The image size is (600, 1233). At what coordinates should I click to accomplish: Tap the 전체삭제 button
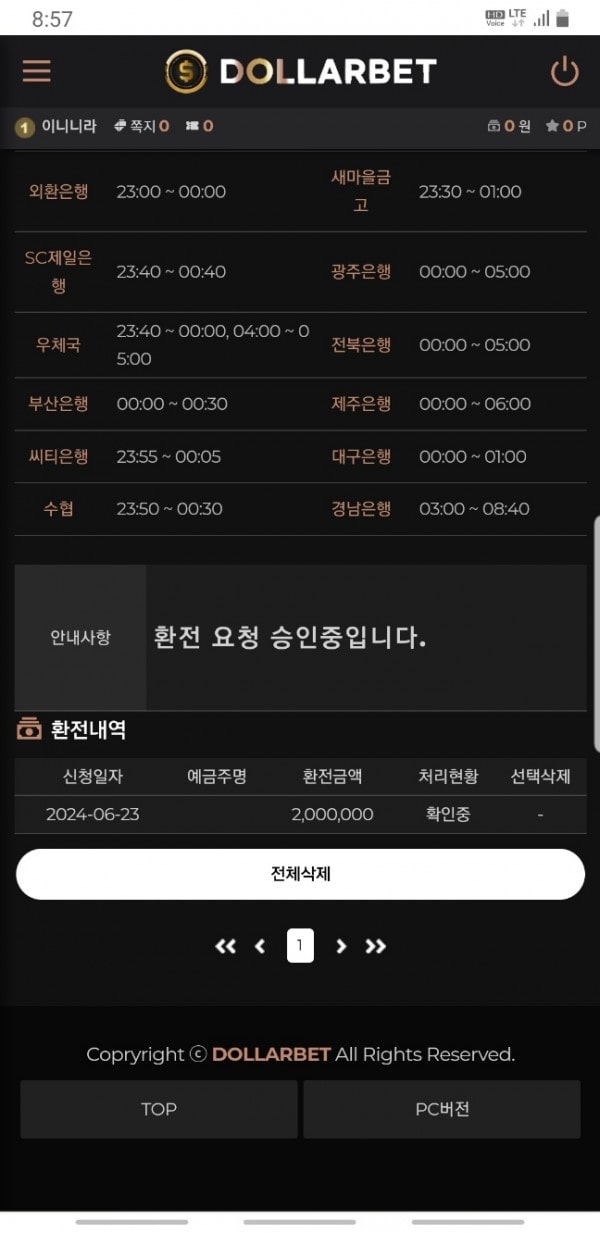(x=300, y=874)
